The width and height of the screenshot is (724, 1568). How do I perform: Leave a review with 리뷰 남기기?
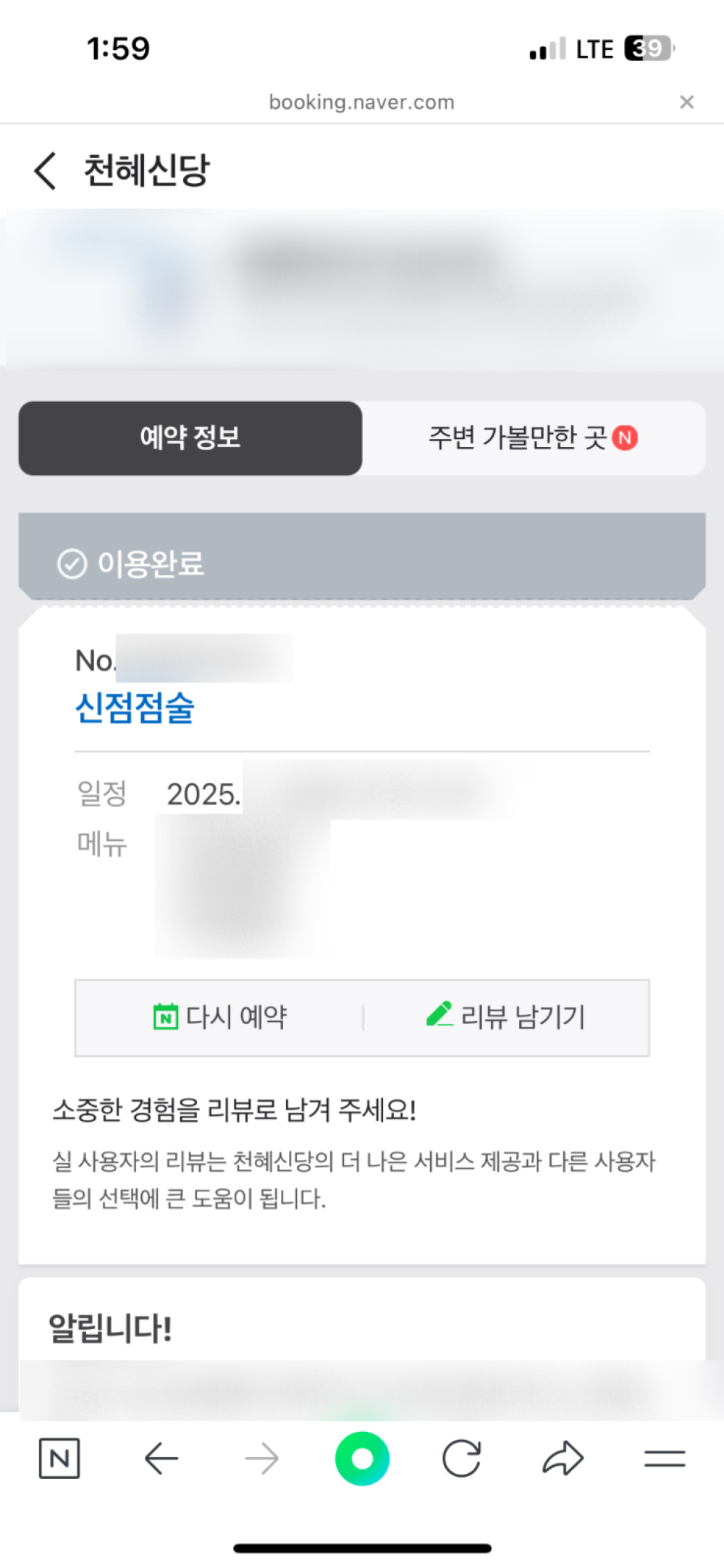point(505,1017)
